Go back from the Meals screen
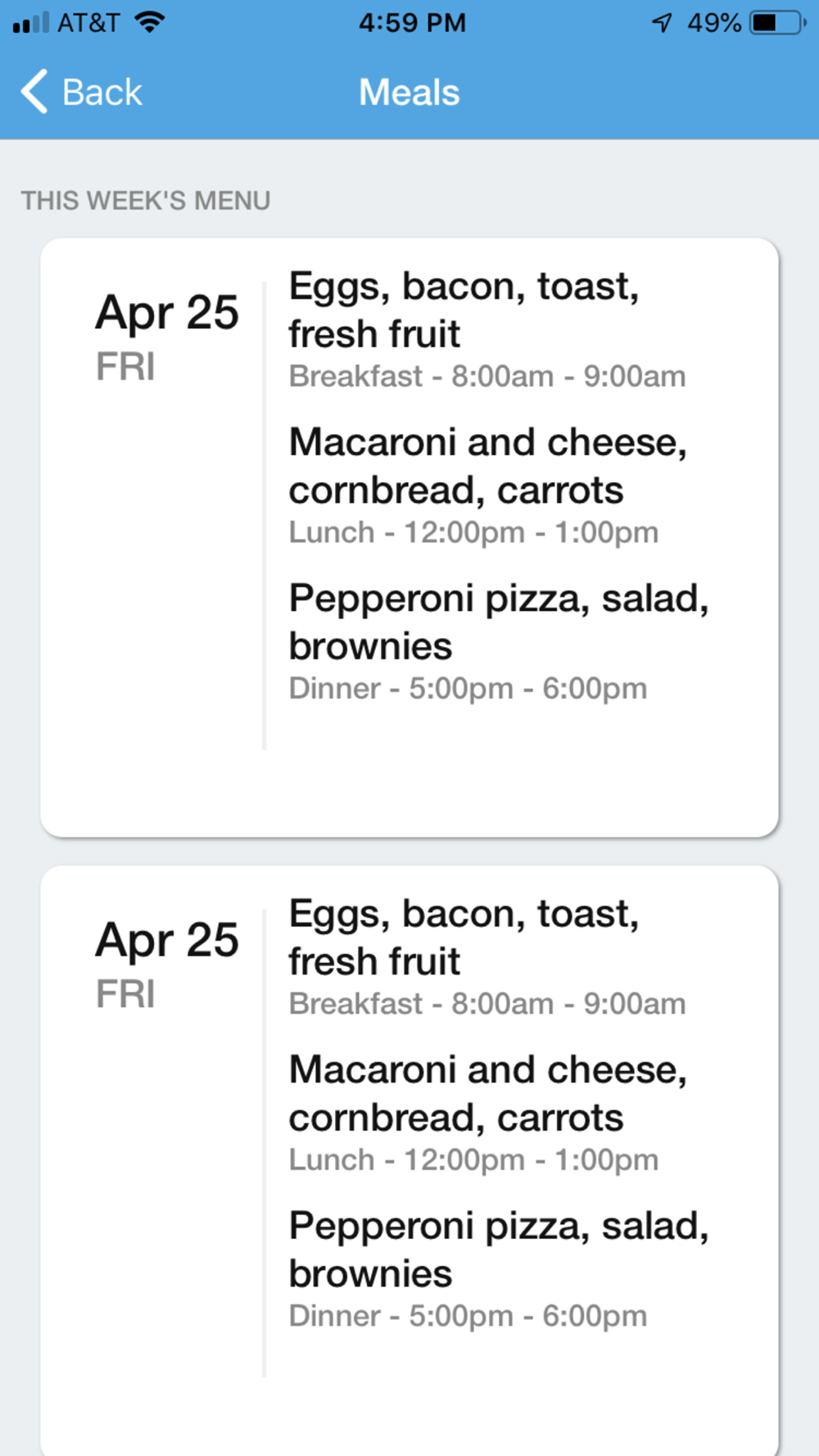This screenshot has width=819, height=1456. (x=81, y=92)
